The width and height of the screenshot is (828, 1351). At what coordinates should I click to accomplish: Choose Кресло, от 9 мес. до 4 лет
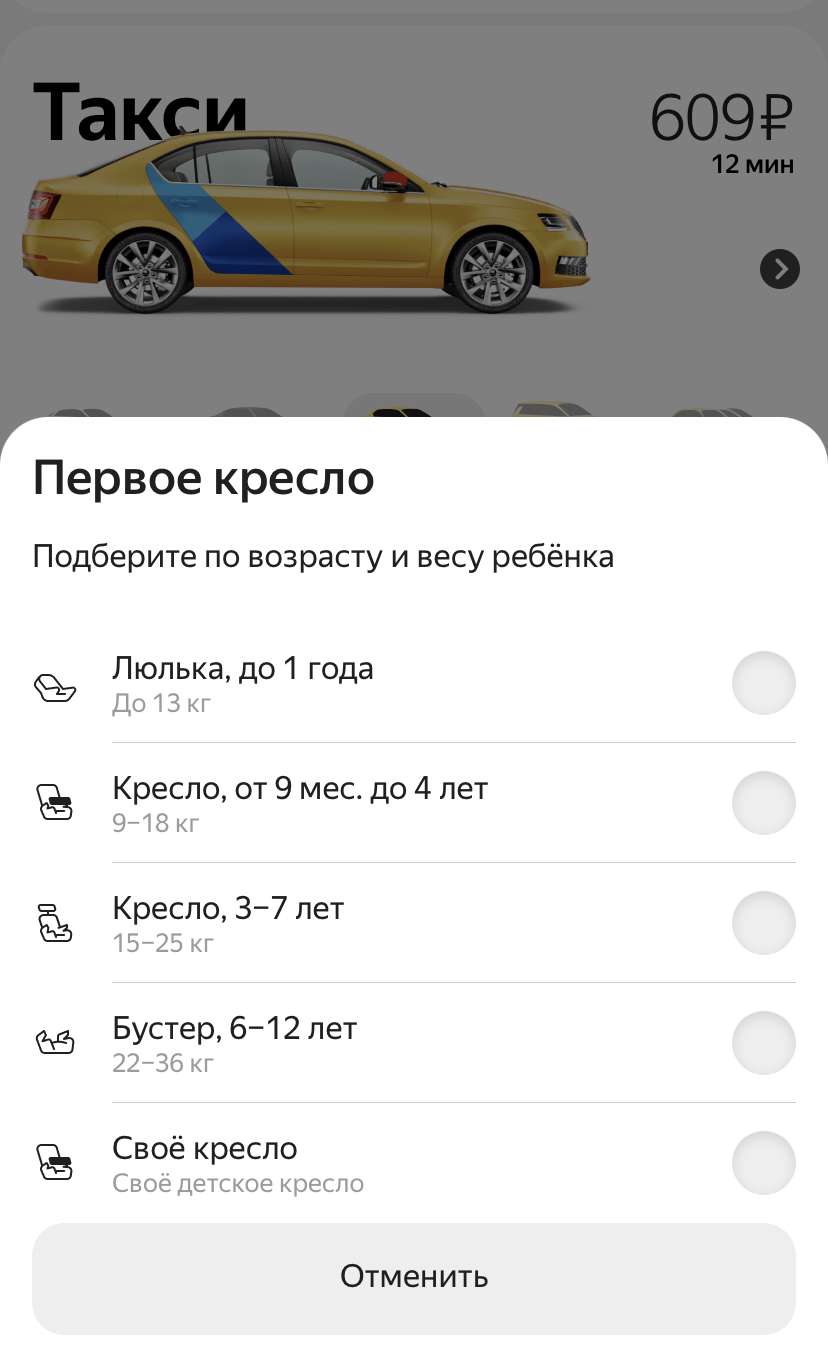(414, 803)
